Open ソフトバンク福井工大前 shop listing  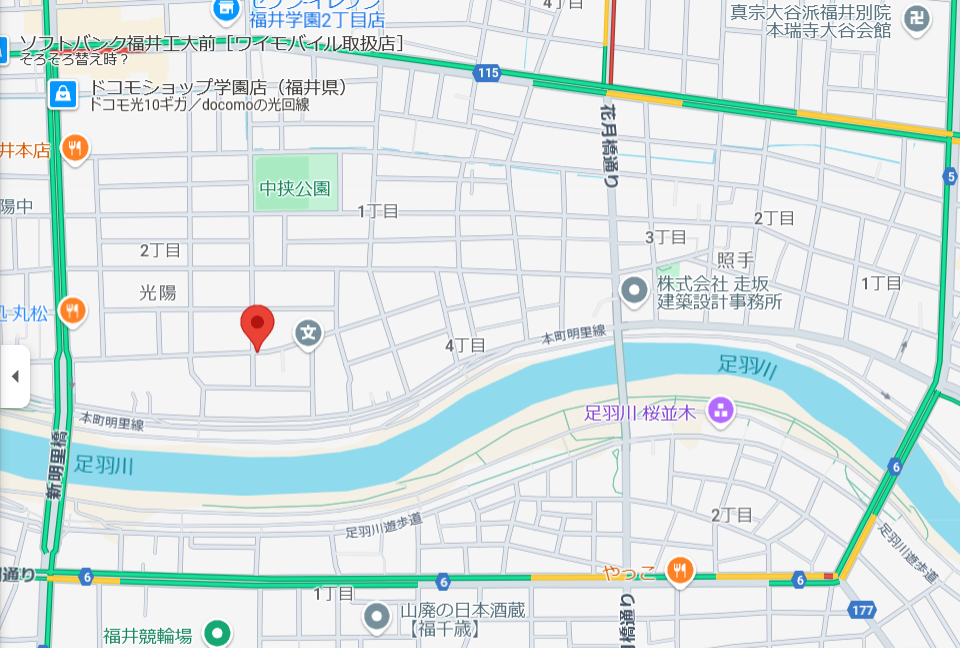[x=210, y=43]
